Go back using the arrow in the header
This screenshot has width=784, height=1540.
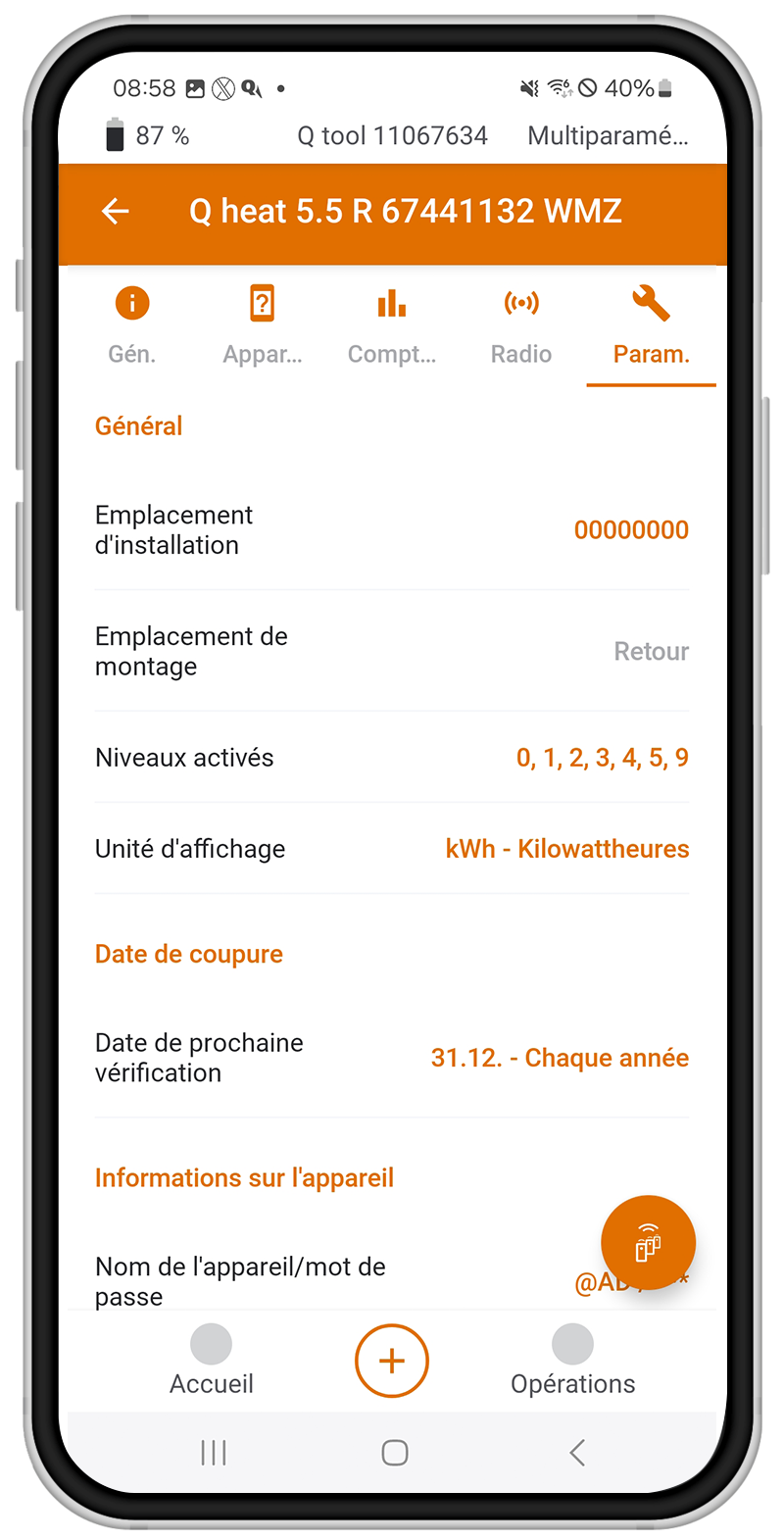(x=116, y=211)
